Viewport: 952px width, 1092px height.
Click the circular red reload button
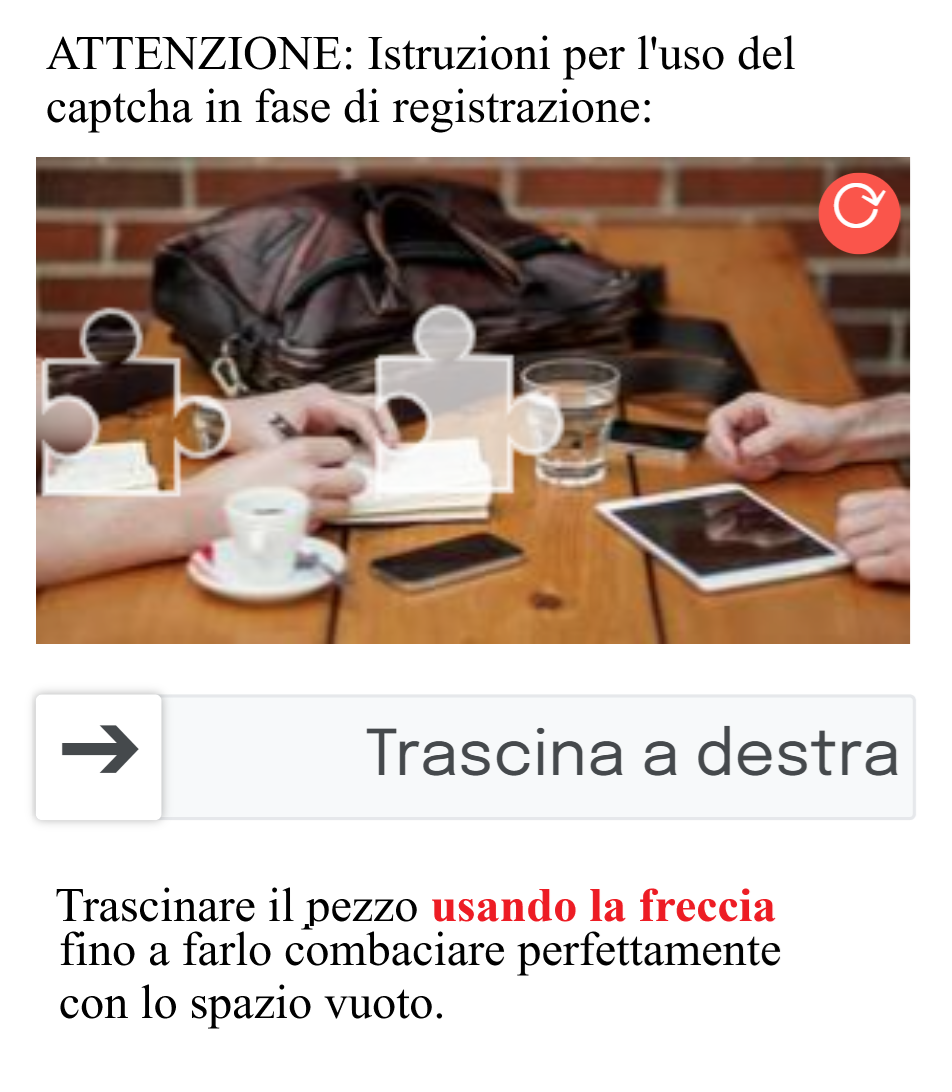859,212
